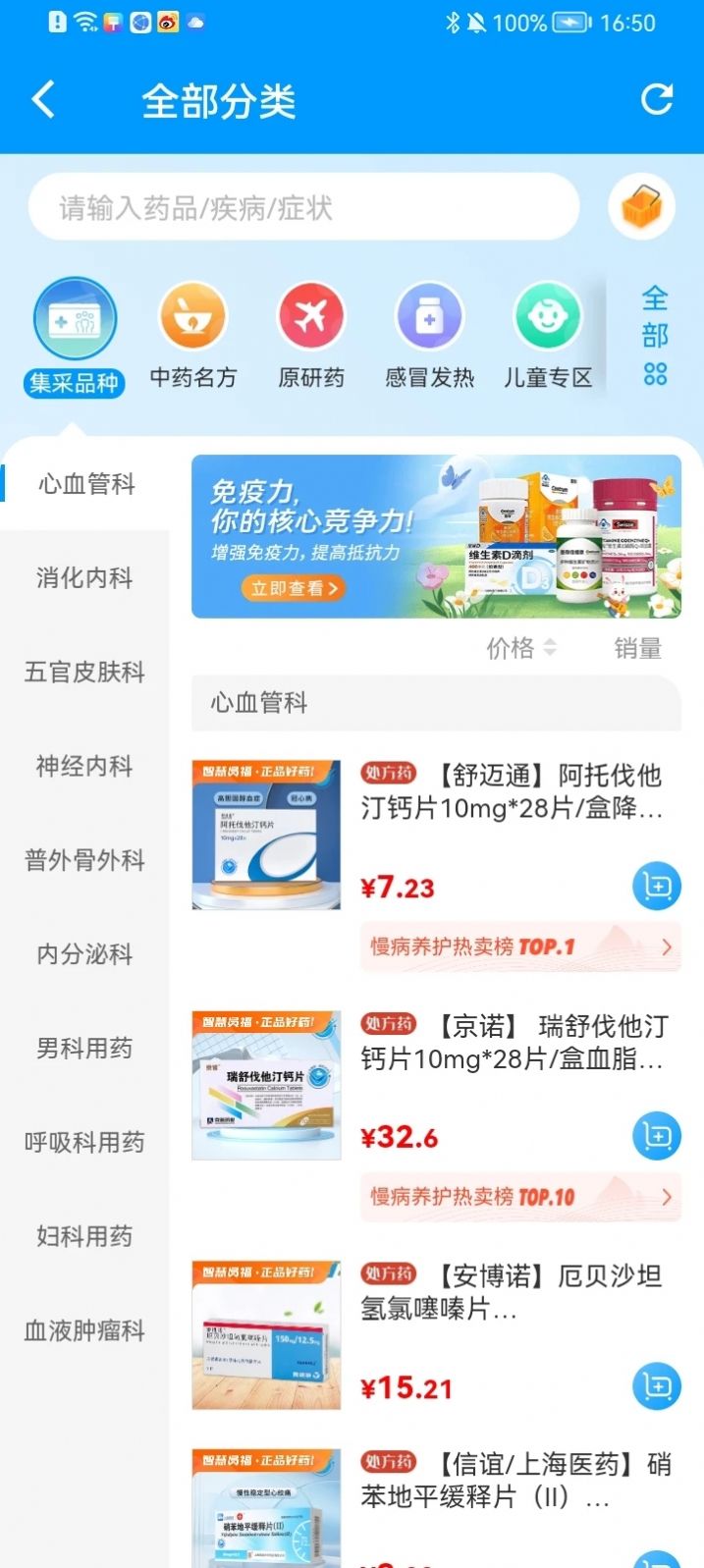
Task: Tap the drug/disease/symptom search box
Action: pyautogui.click(x=303, y=207)
